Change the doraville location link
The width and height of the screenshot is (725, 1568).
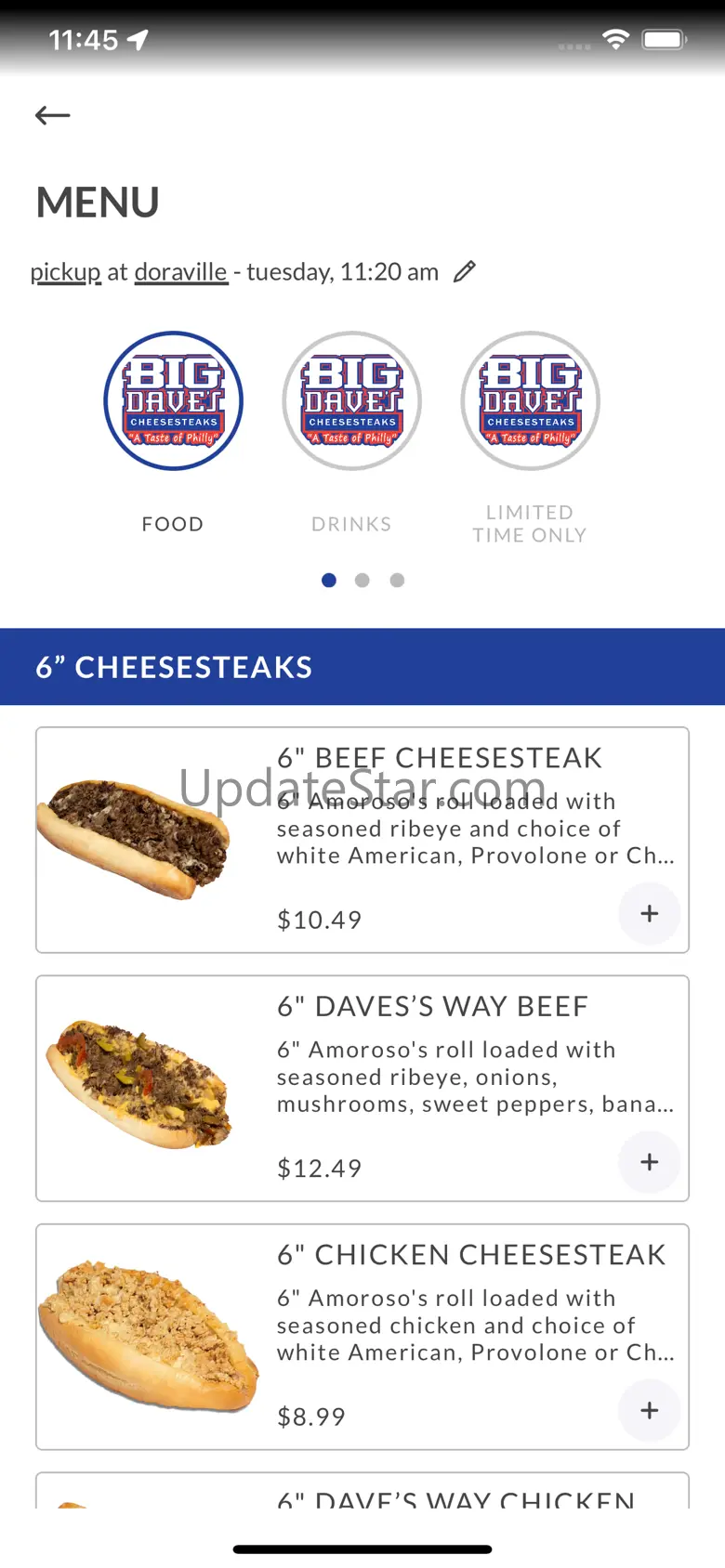(180, 272)
